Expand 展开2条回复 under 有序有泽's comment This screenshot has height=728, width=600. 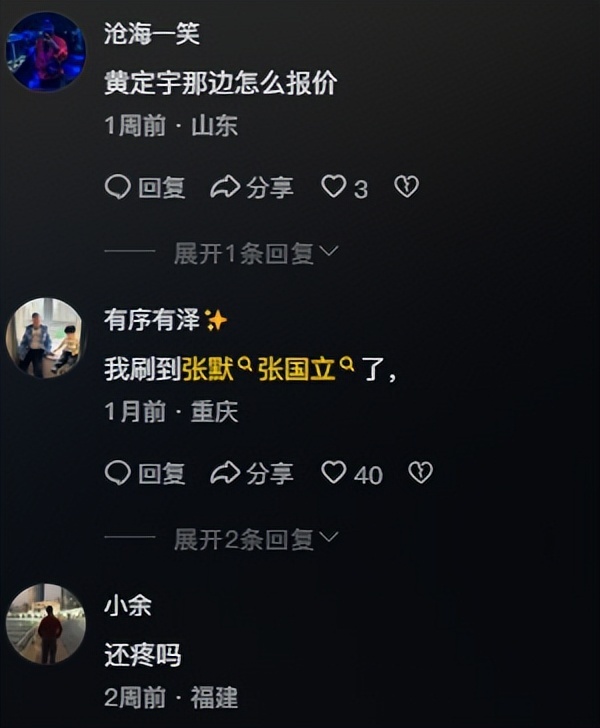(x=256, y=540)
